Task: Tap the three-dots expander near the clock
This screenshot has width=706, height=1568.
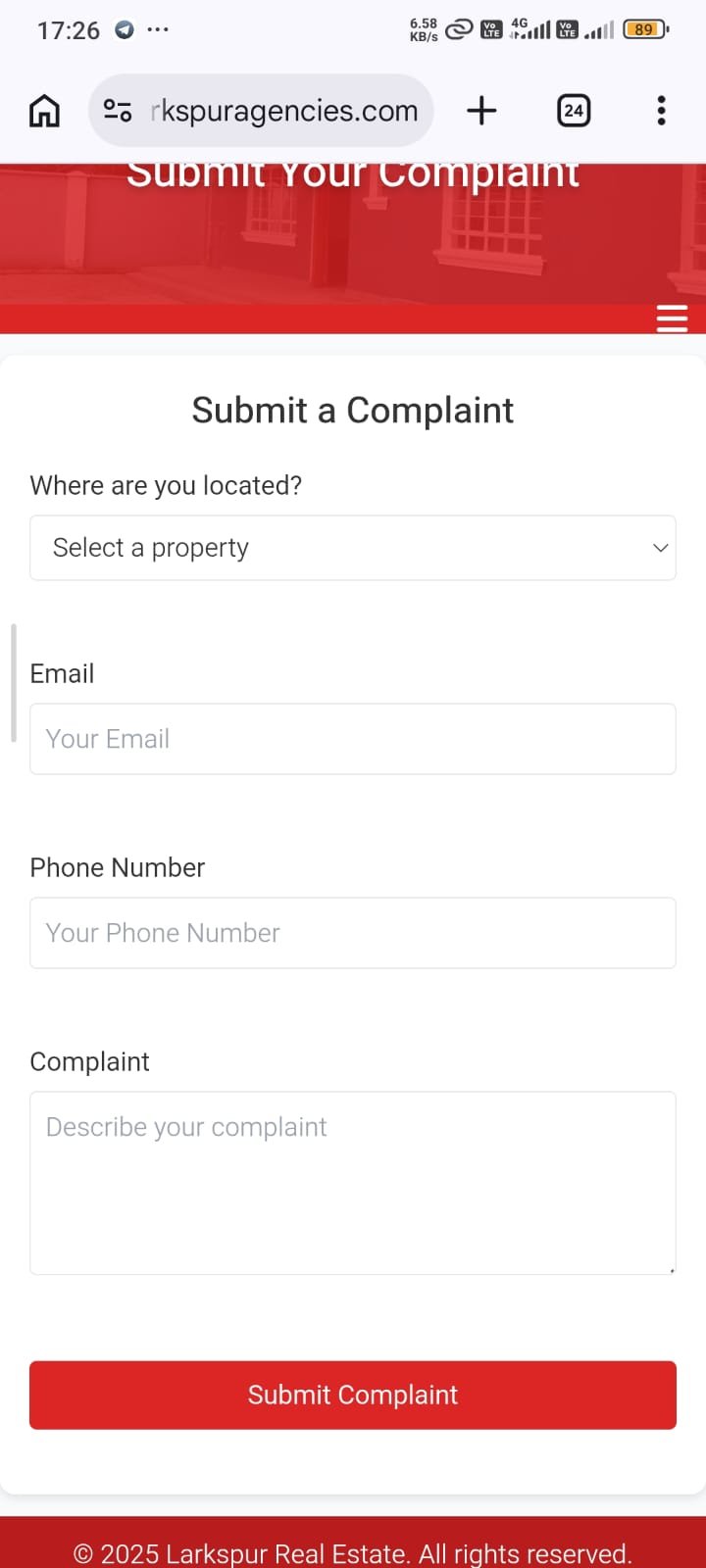Action: click(158, 30)
